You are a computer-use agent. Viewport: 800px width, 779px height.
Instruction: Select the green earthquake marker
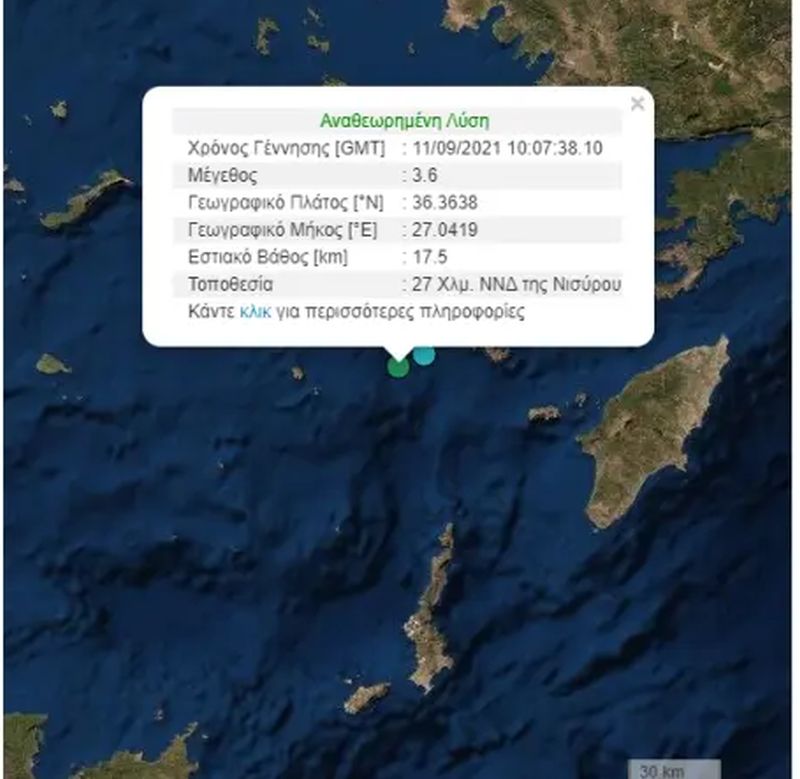(398, 367)
